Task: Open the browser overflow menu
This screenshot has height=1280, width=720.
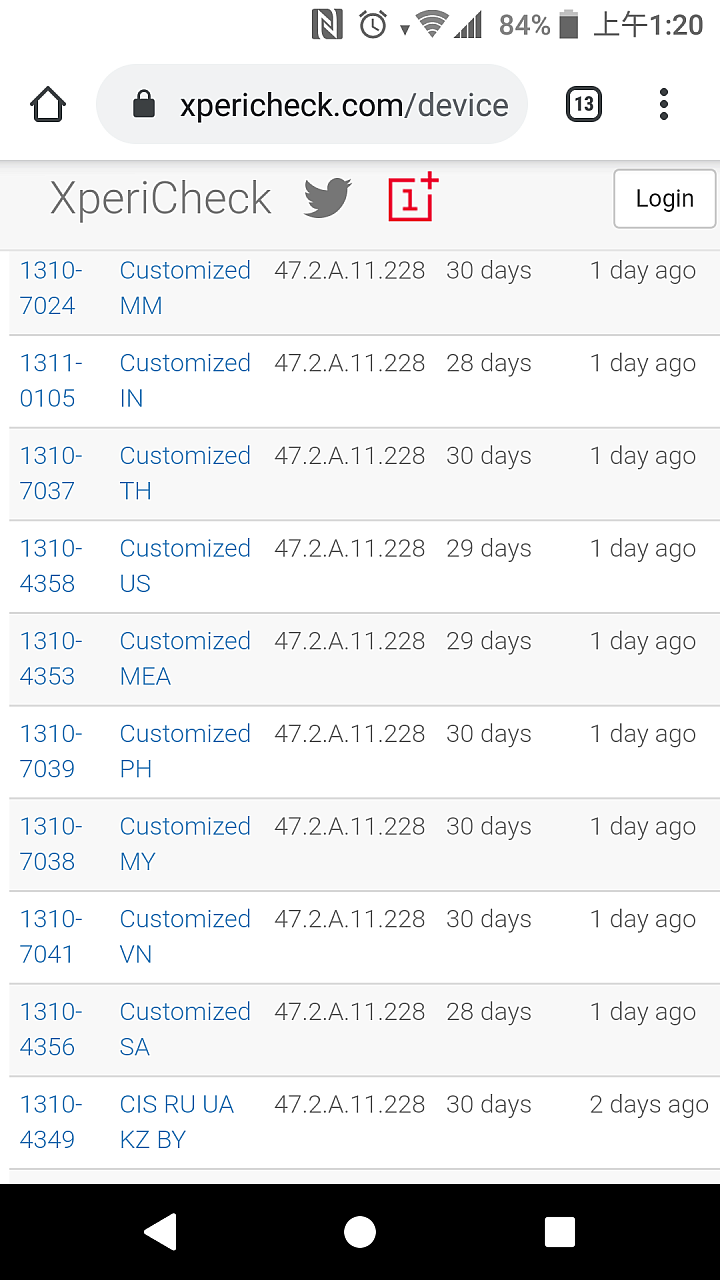Action: (x=664, y=104)
